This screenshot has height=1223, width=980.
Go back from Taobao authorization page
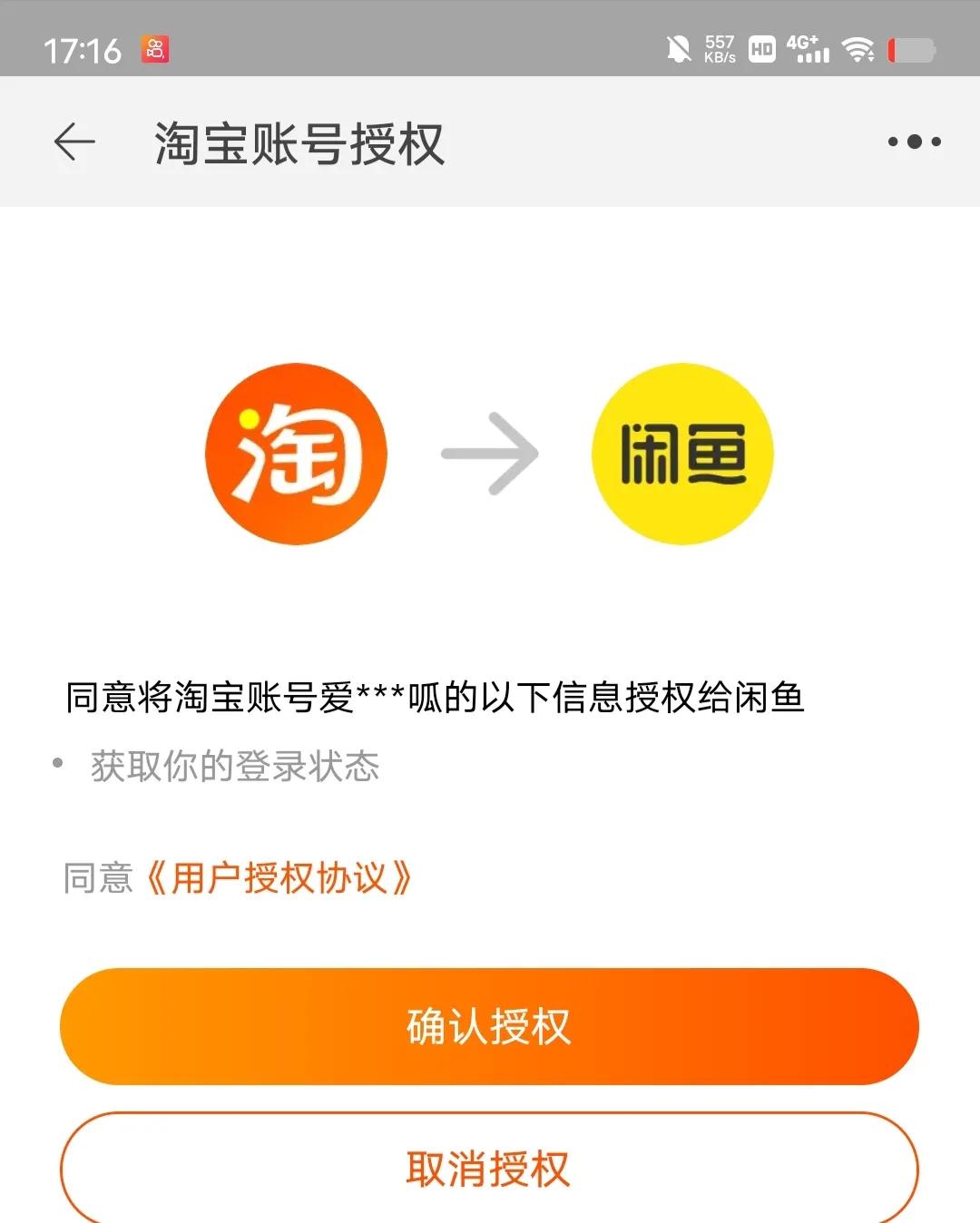pyautogui.click(x=74, y=142)
